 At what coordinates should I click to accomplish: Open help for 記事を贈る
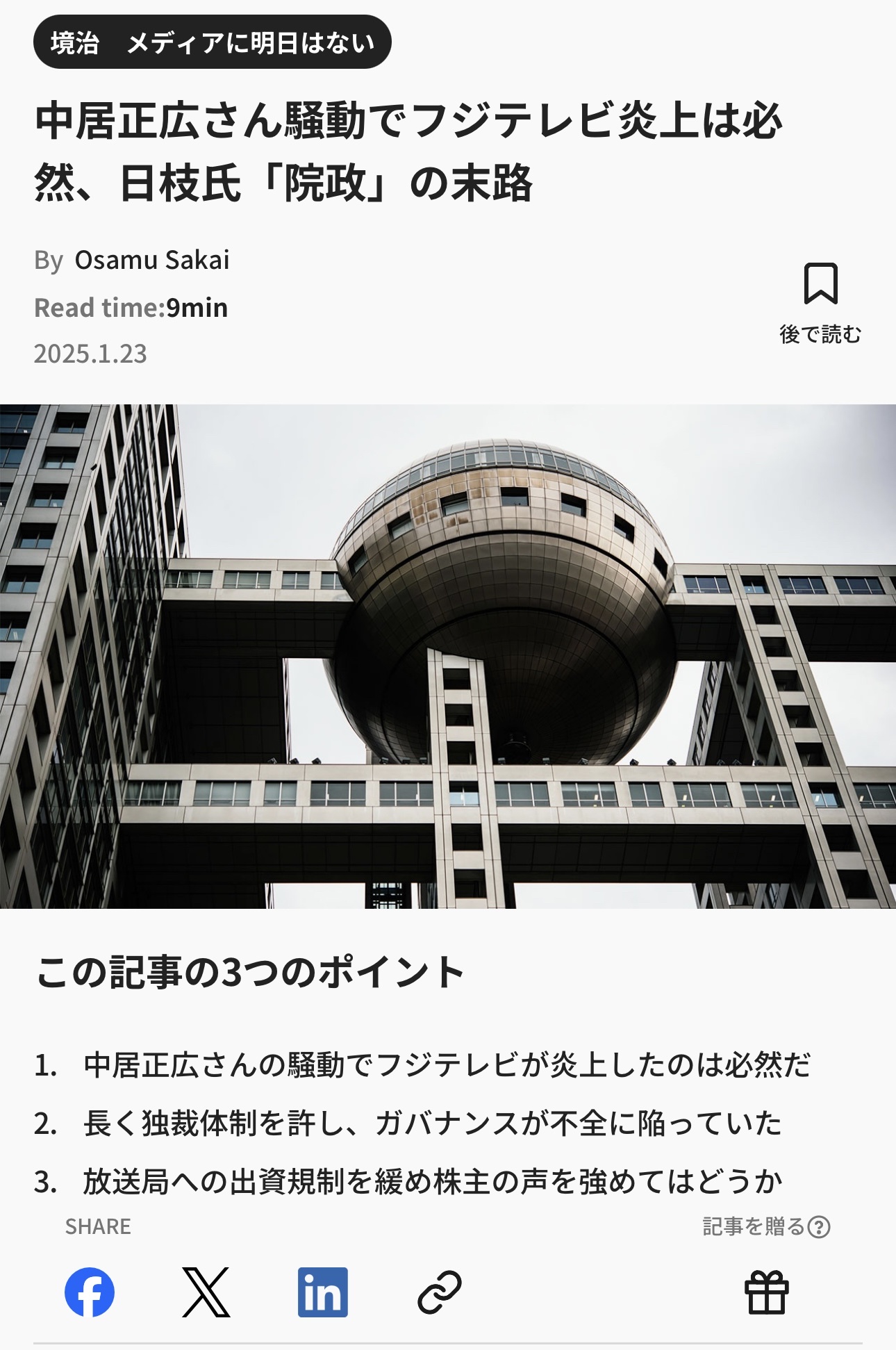pyautogui.click(x=820, y=1227)
